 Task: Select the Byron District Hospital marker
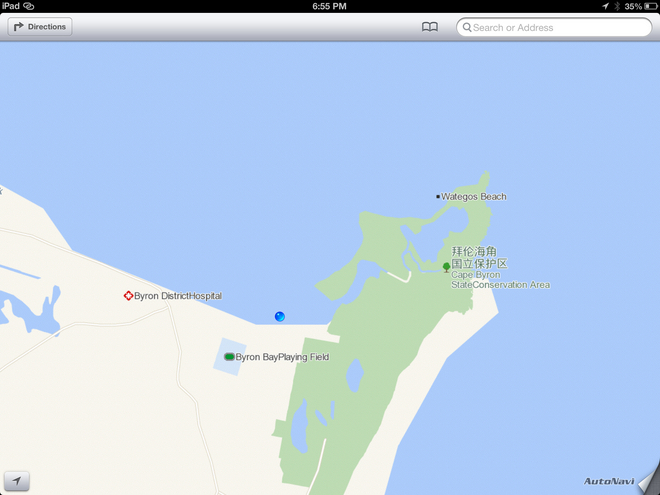point(128,296)
